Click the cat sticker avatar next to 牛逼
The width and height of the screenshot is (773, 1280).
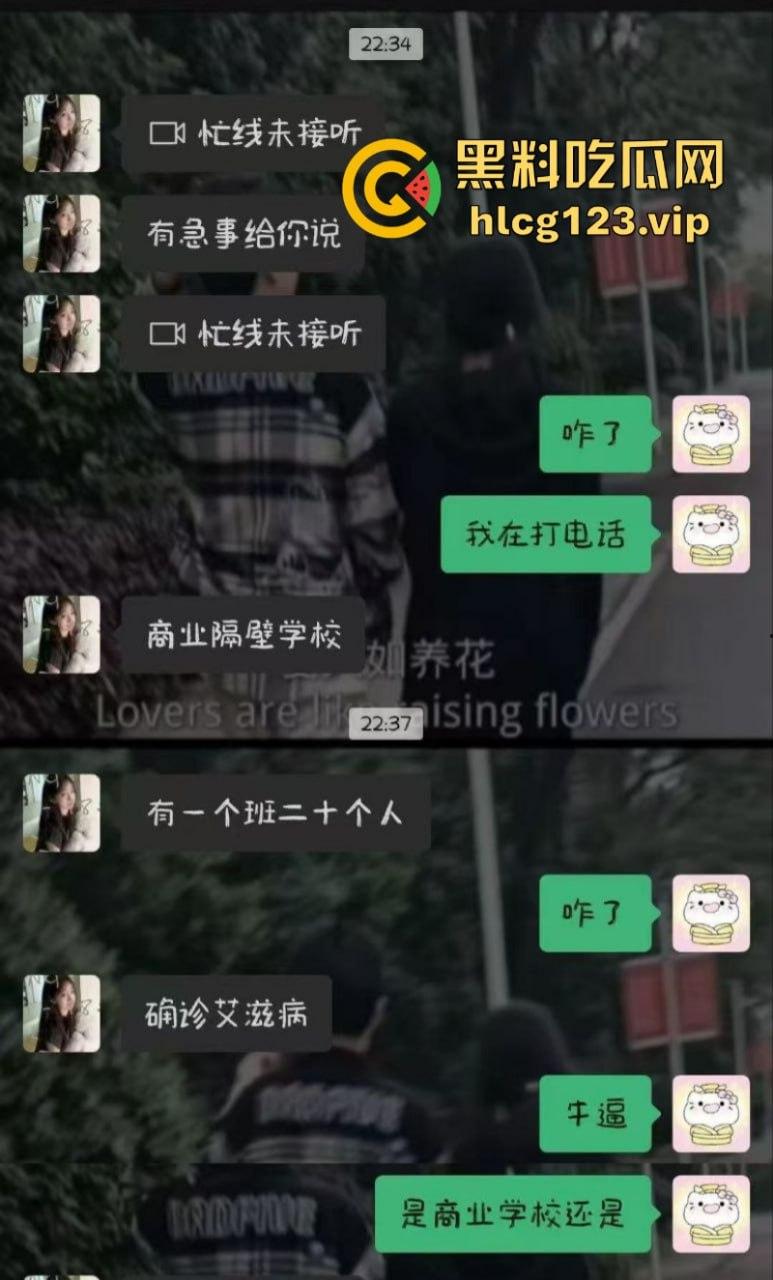(x=709, y=1115)
